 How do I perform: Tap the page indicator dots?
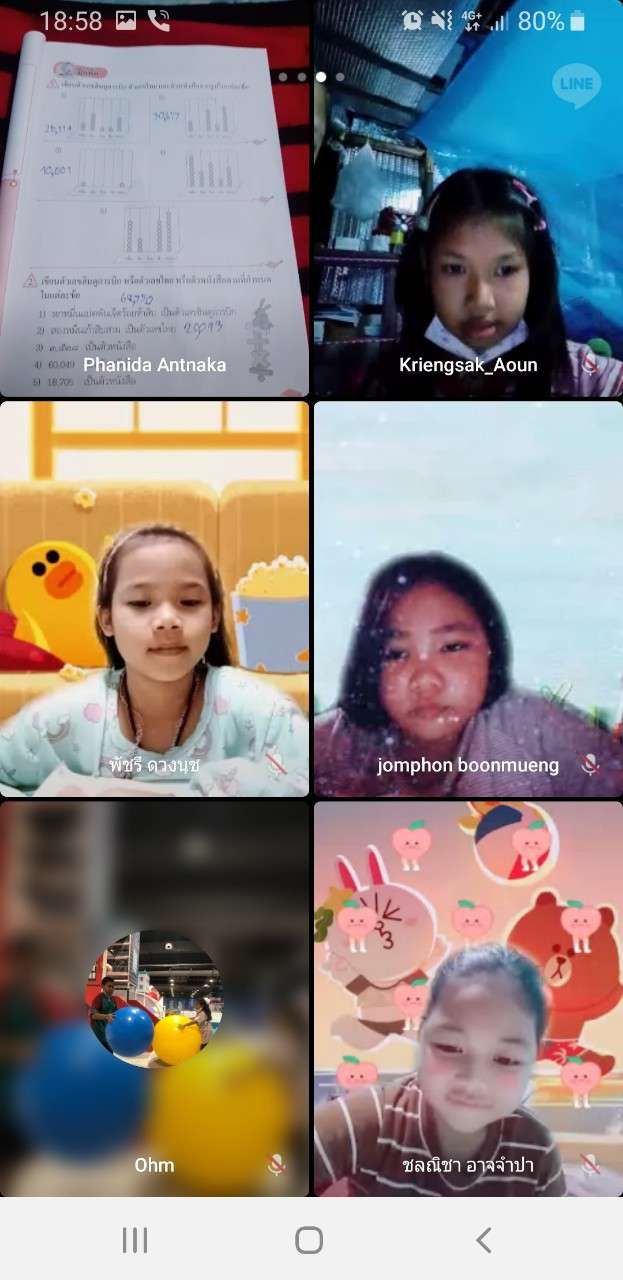(311, 76)
